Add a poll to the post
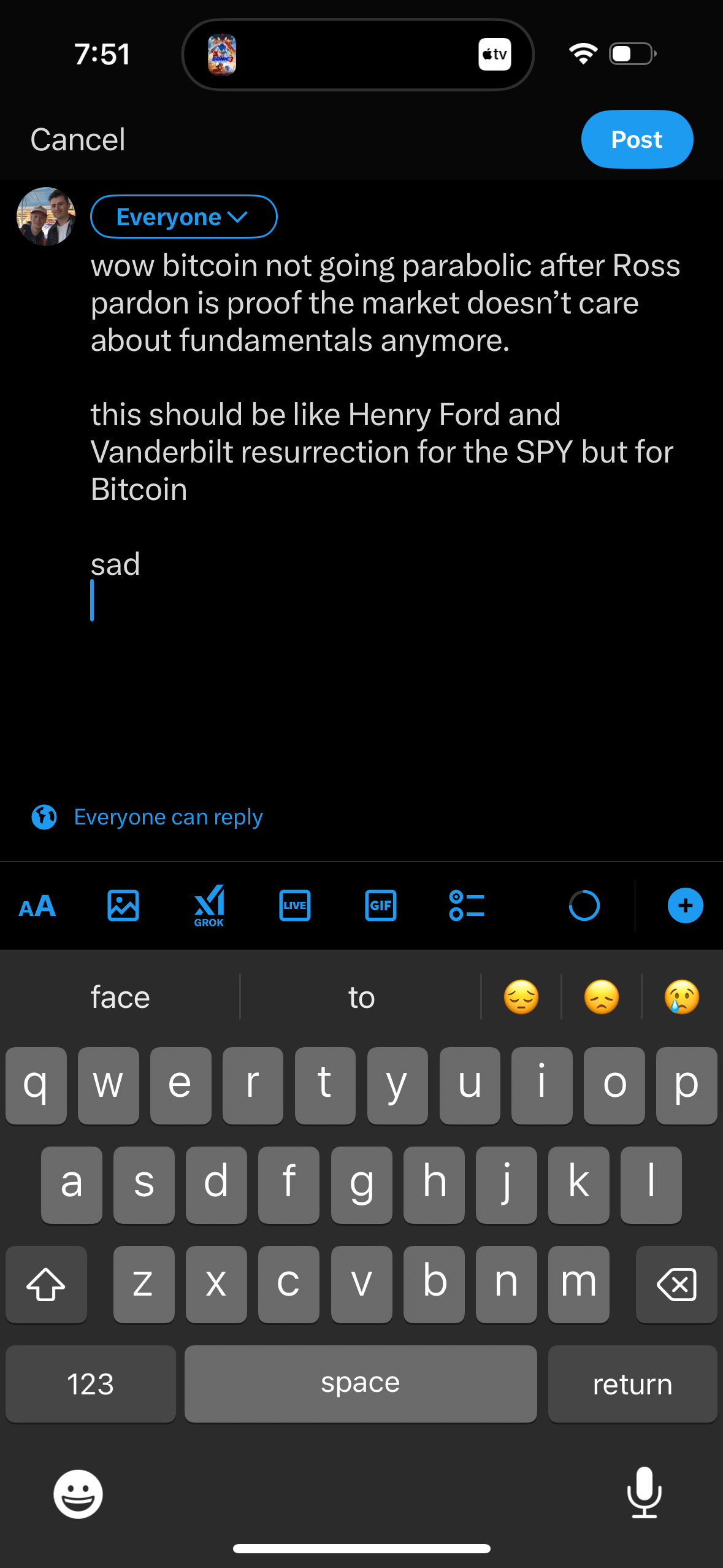 [x=467, y=906]
